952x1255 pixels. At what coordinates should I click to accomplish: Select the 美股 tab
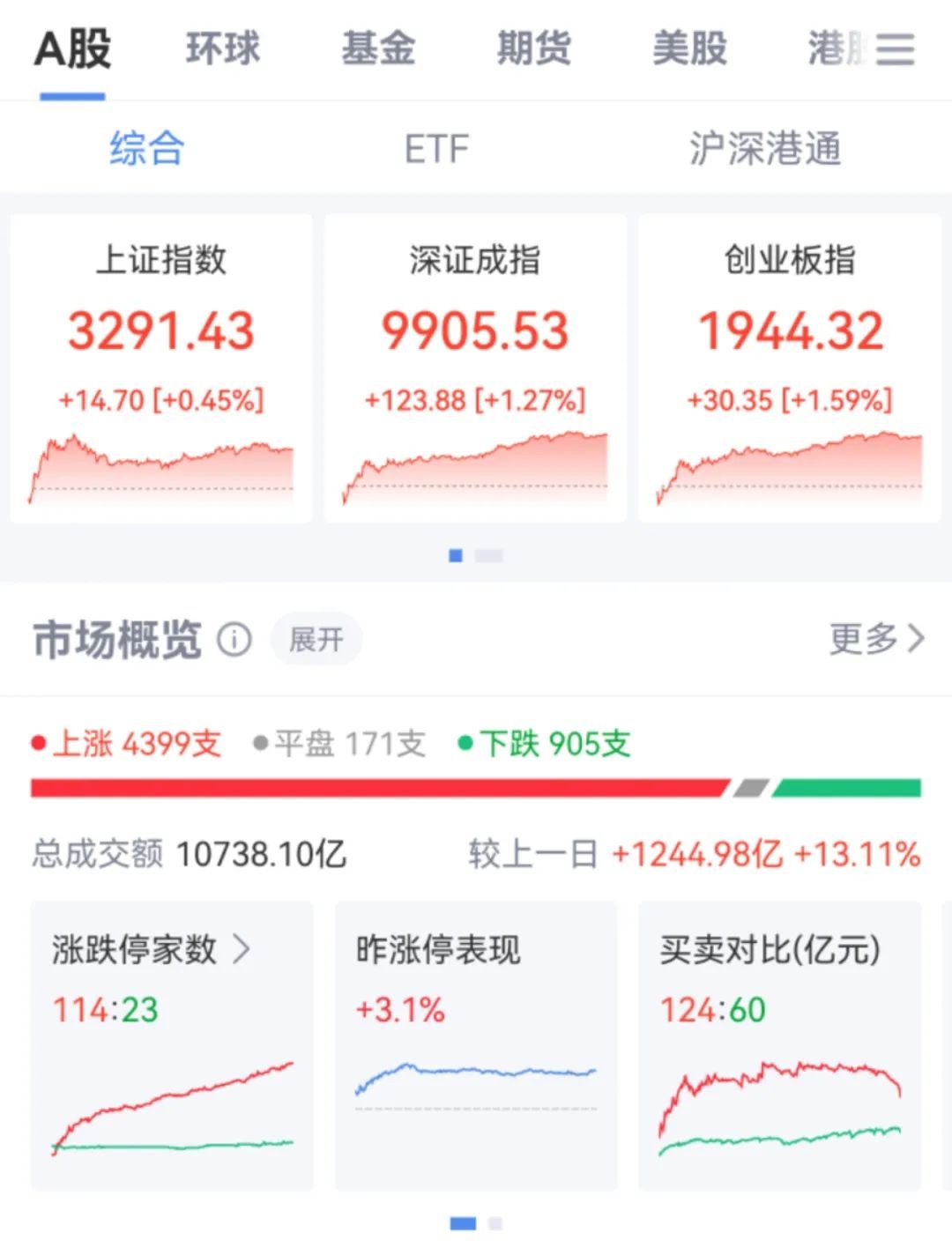(x=689, y=48)
